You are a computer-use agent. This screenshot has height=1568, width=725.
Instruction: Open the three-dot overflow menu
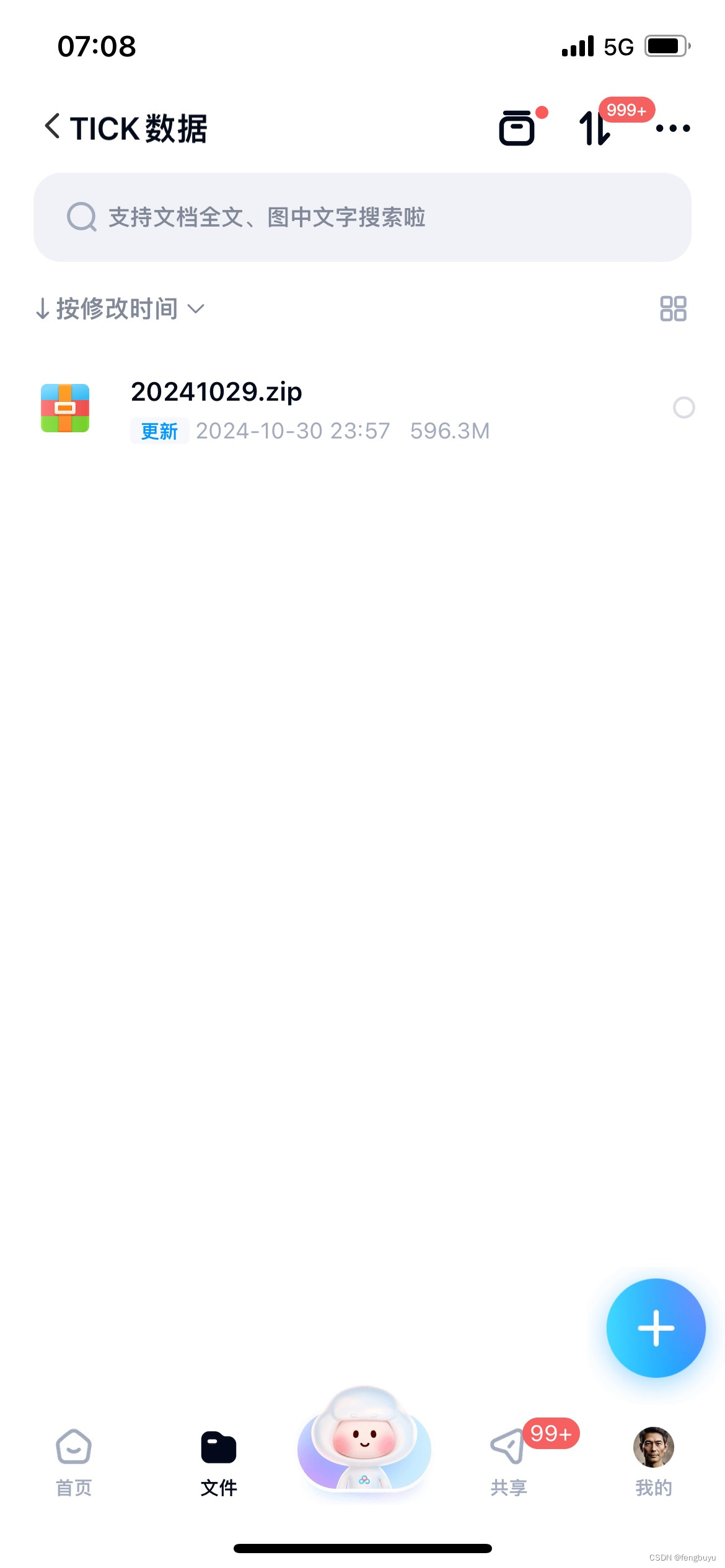673,128
